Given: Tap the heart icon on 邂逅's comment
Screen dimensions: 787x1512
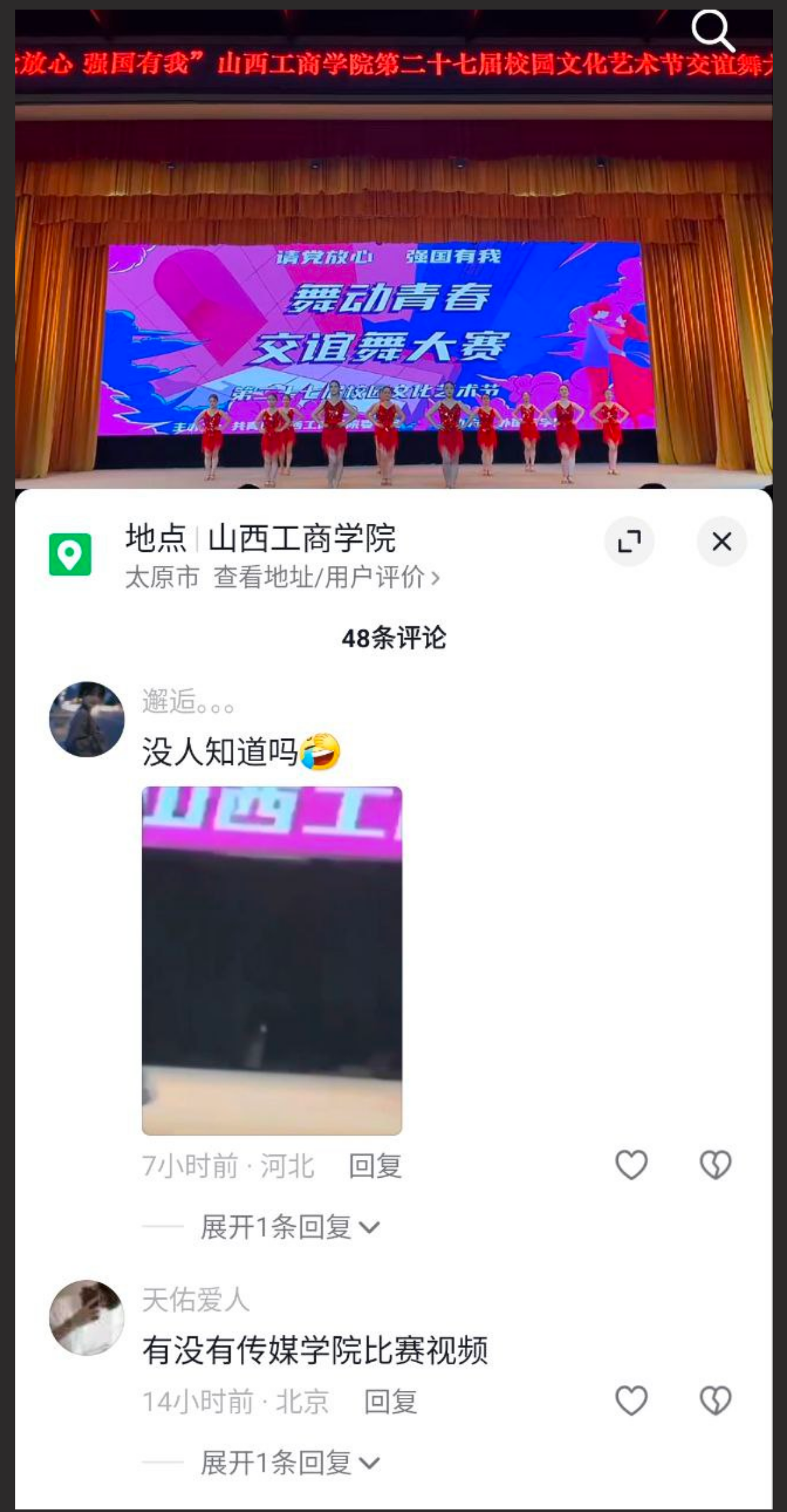Looking at the screenshot, I should [630, 1164].
